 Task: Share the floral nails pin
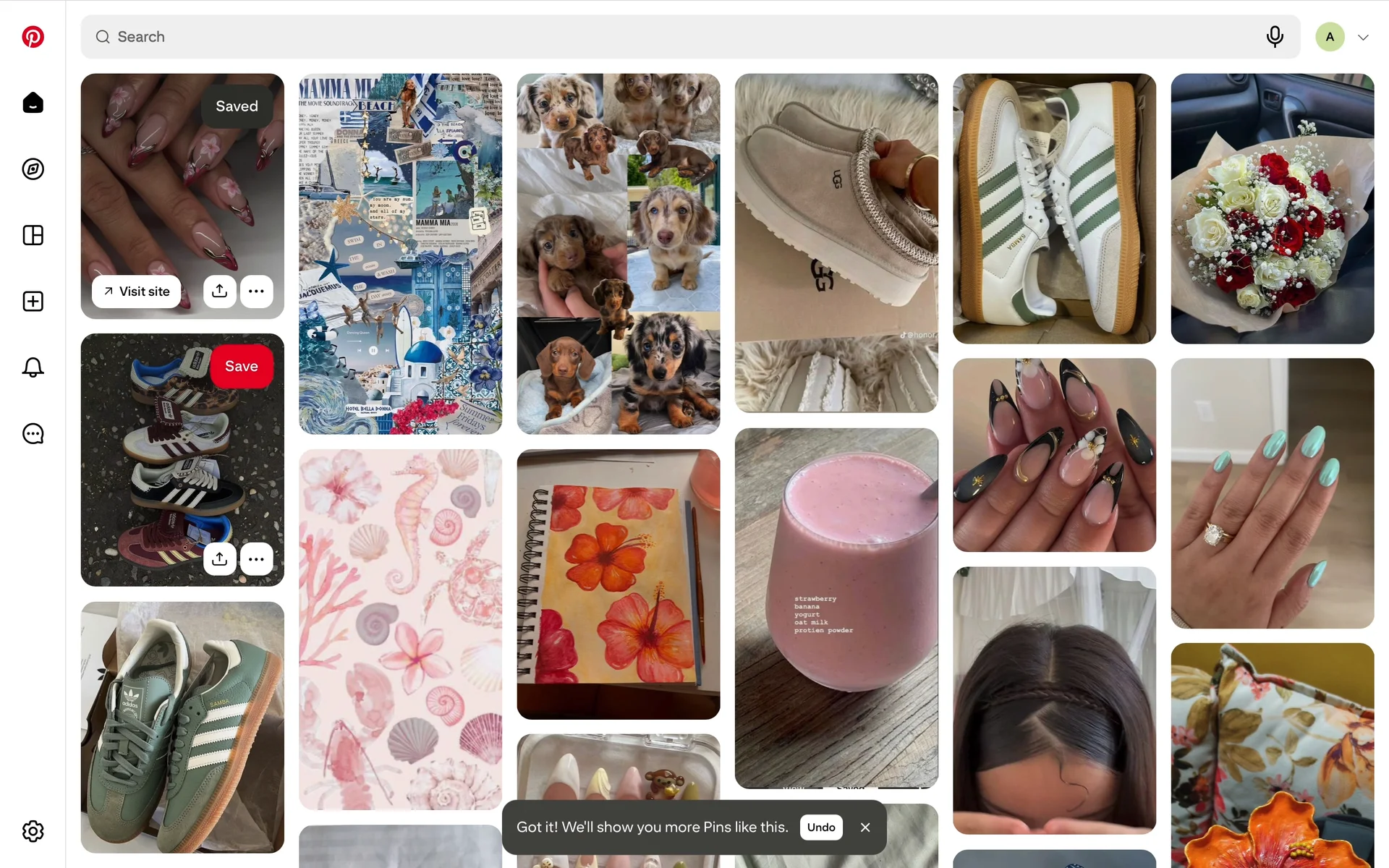tap(219, 292)
